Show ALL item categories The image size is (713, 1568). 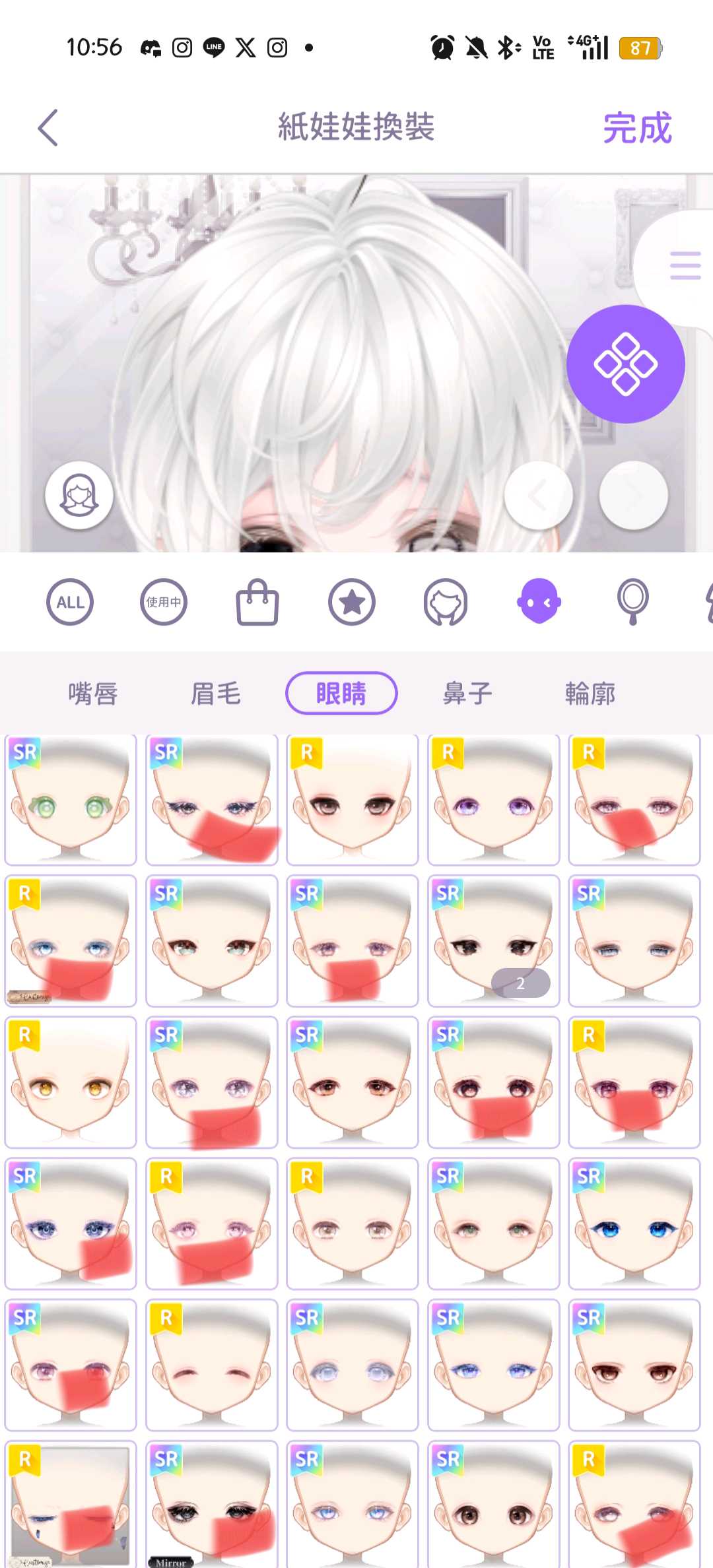click(70, 602)
